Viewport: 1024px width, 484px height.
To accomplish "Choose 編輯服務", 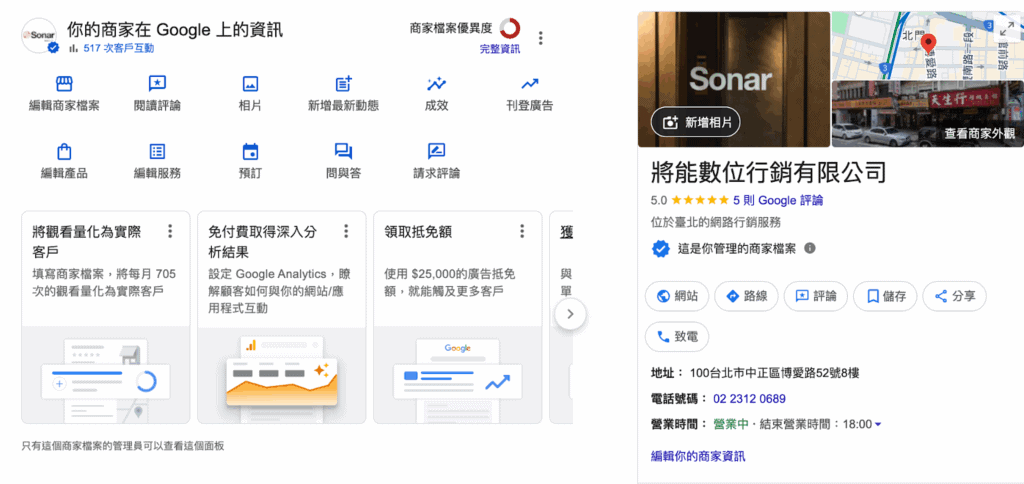I will tap(157, 161).
